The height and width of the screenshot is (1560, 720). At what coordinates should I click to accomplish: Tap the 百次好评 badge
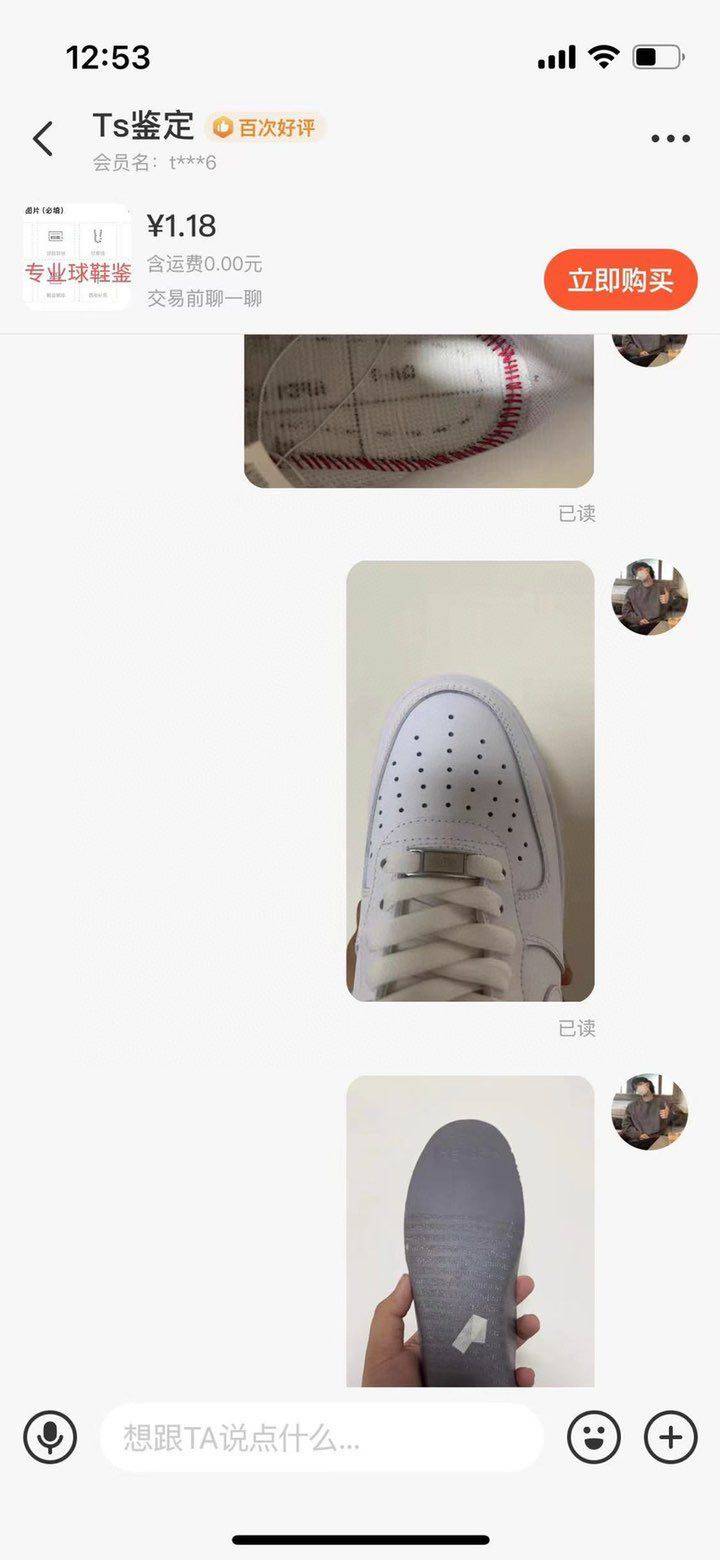[266, 128]
